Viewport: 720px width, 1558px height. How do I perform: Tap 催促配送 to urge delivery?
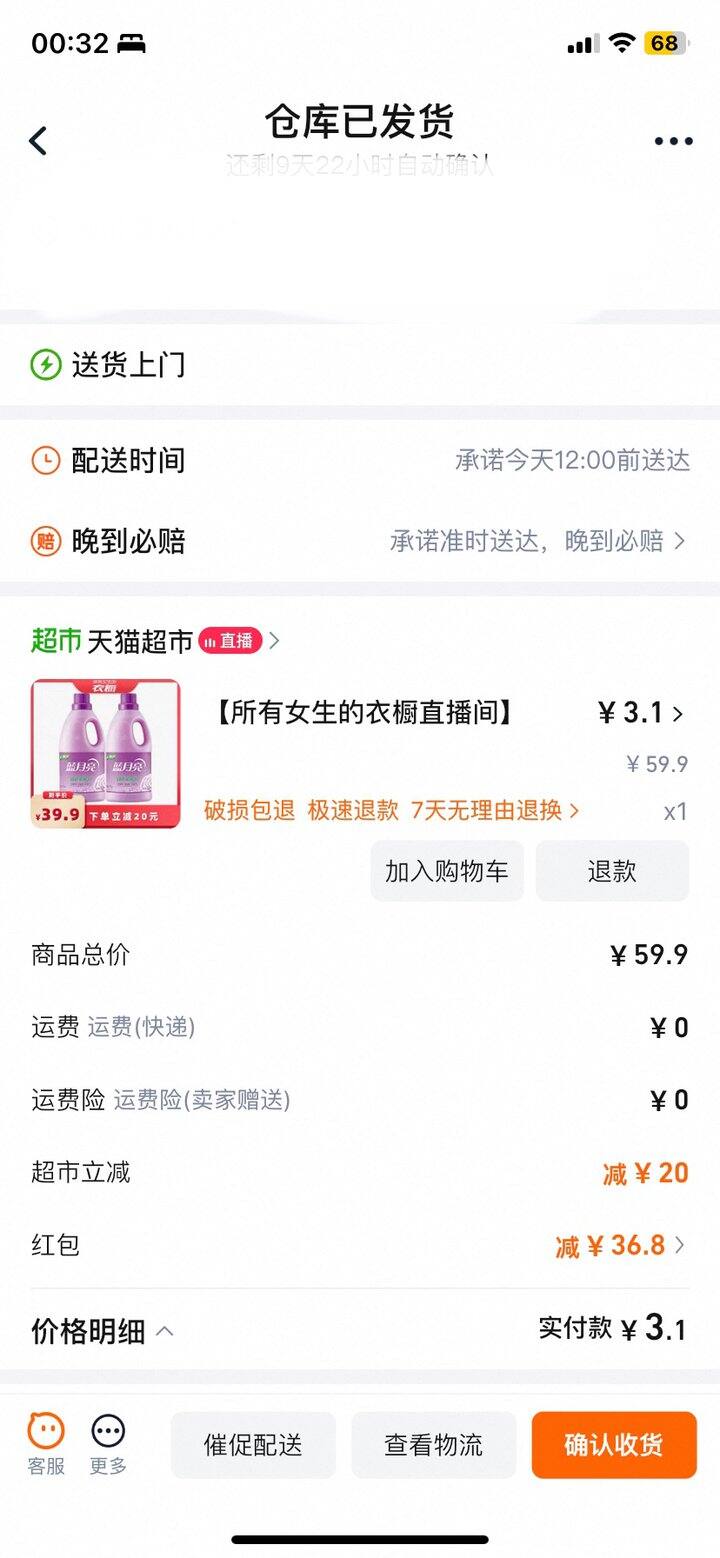pyautogui.click(x=253, y=1445)
